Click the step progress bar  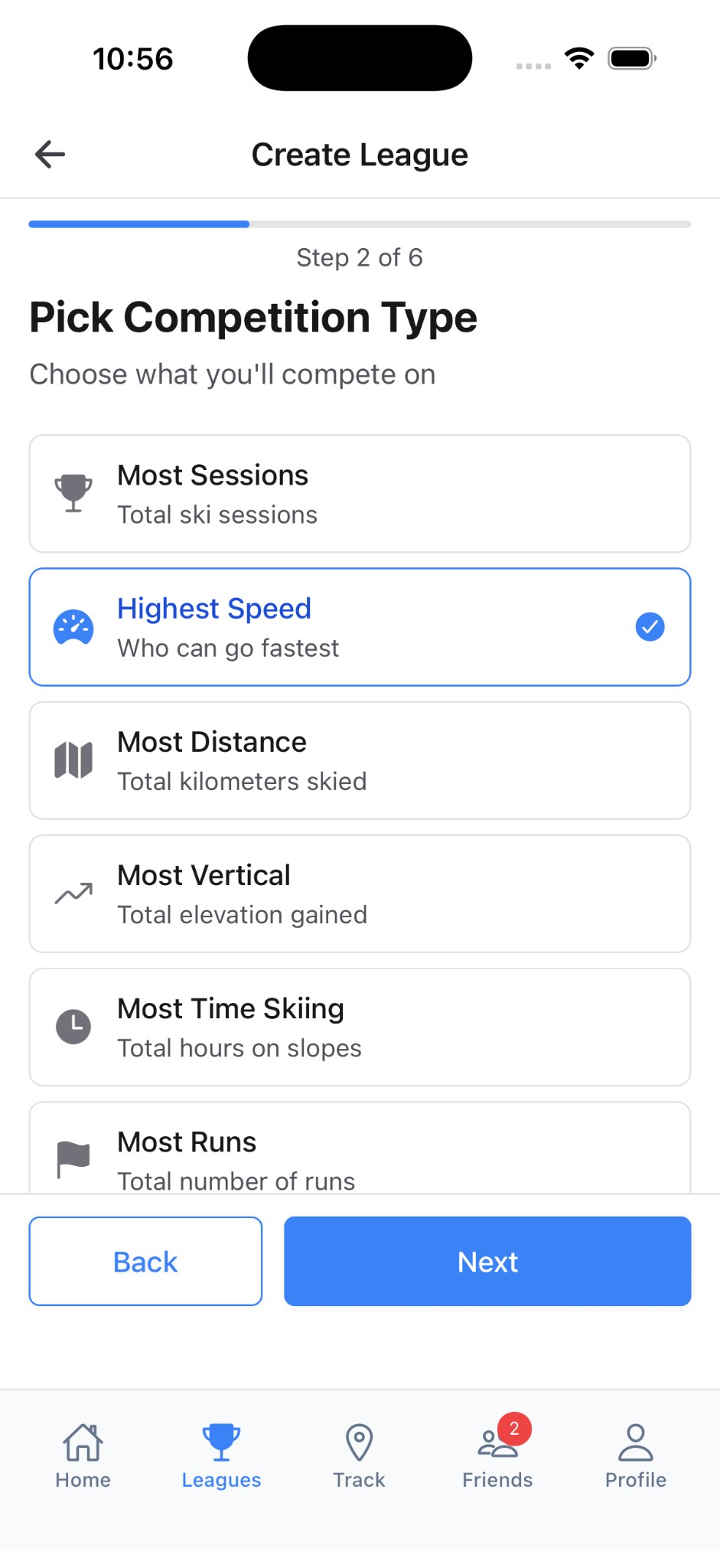pos(360,224)
